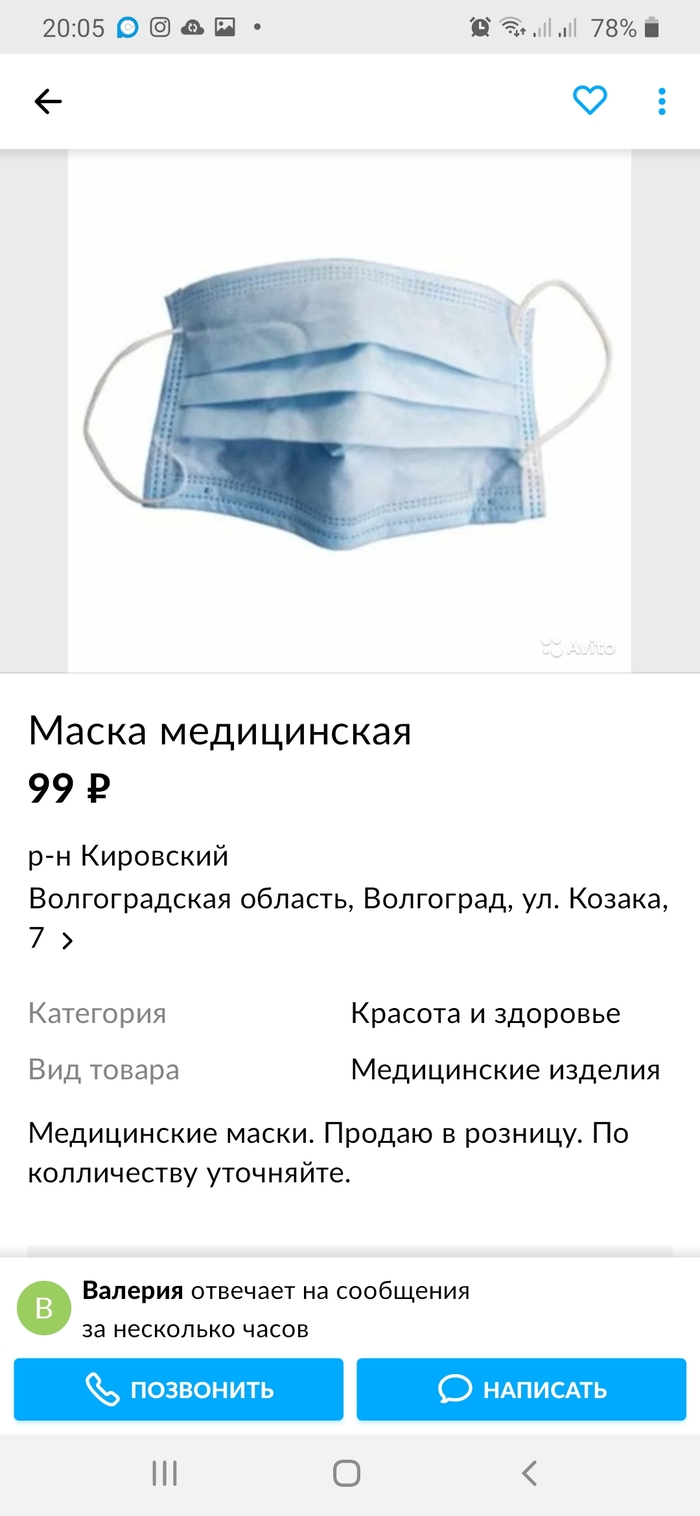Message the seller with Написать
Viewport: 700px width, 1516px height.
tap(521, 1389)
